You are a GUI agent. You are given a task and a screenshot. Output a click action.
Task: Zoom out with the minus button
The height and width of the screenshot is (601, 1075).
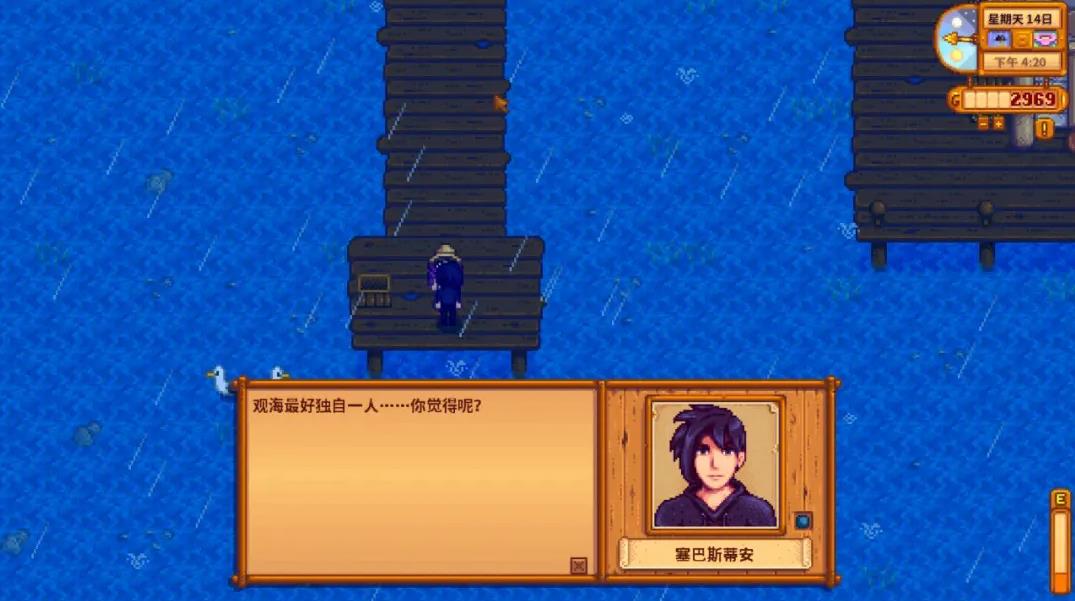(x=983, y=124)
